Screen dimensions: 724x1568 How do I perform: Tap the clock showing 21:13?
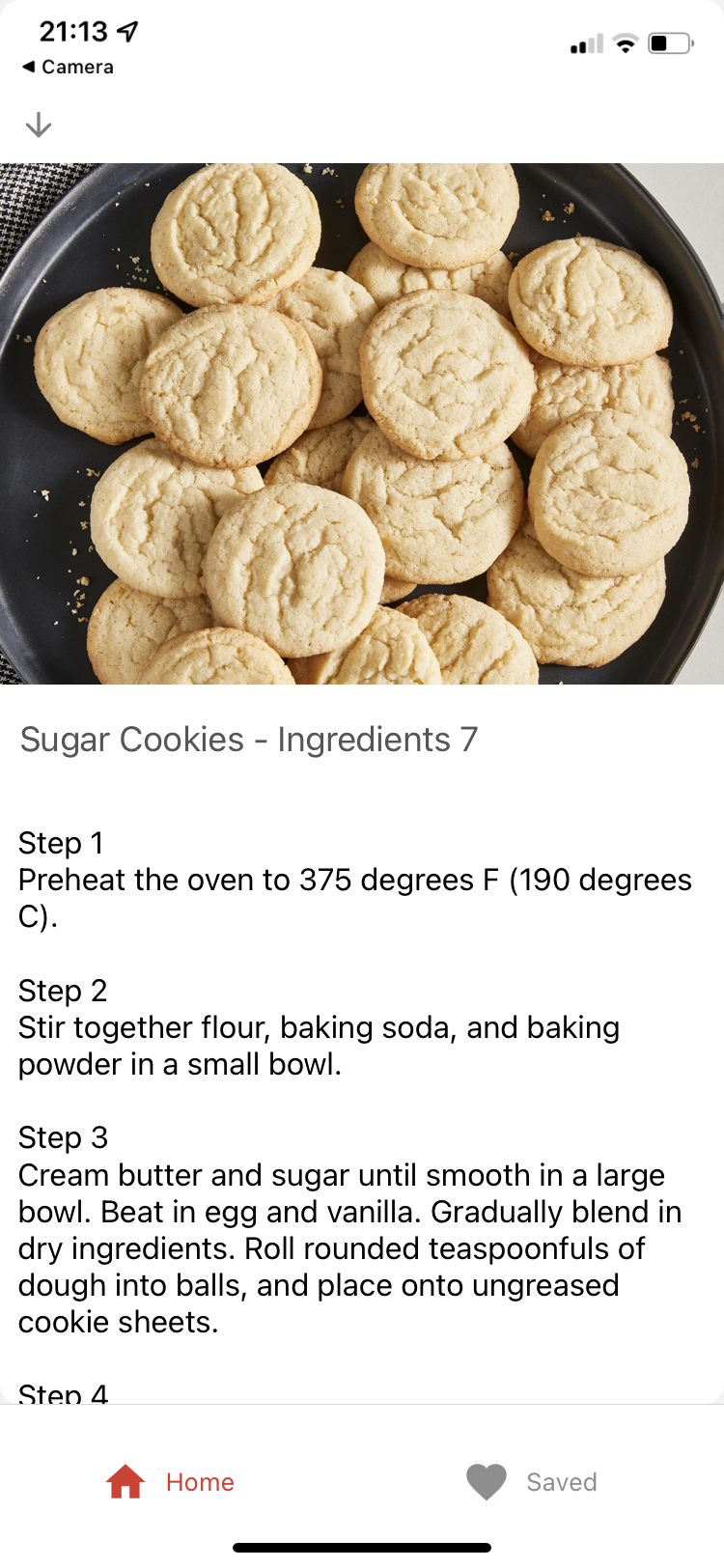74,30
